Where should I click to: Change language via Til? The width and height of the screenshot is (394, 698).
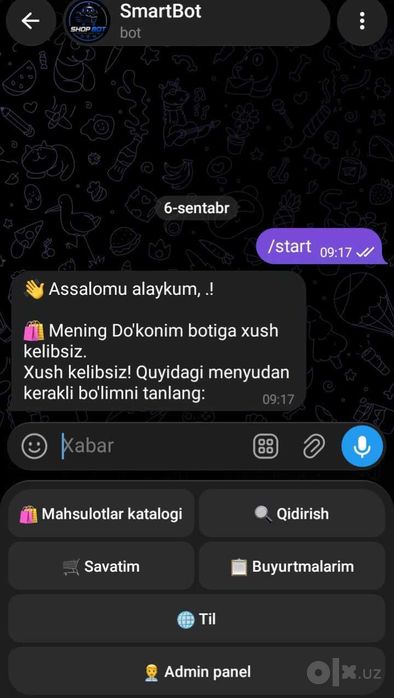[x=197, y=619]
